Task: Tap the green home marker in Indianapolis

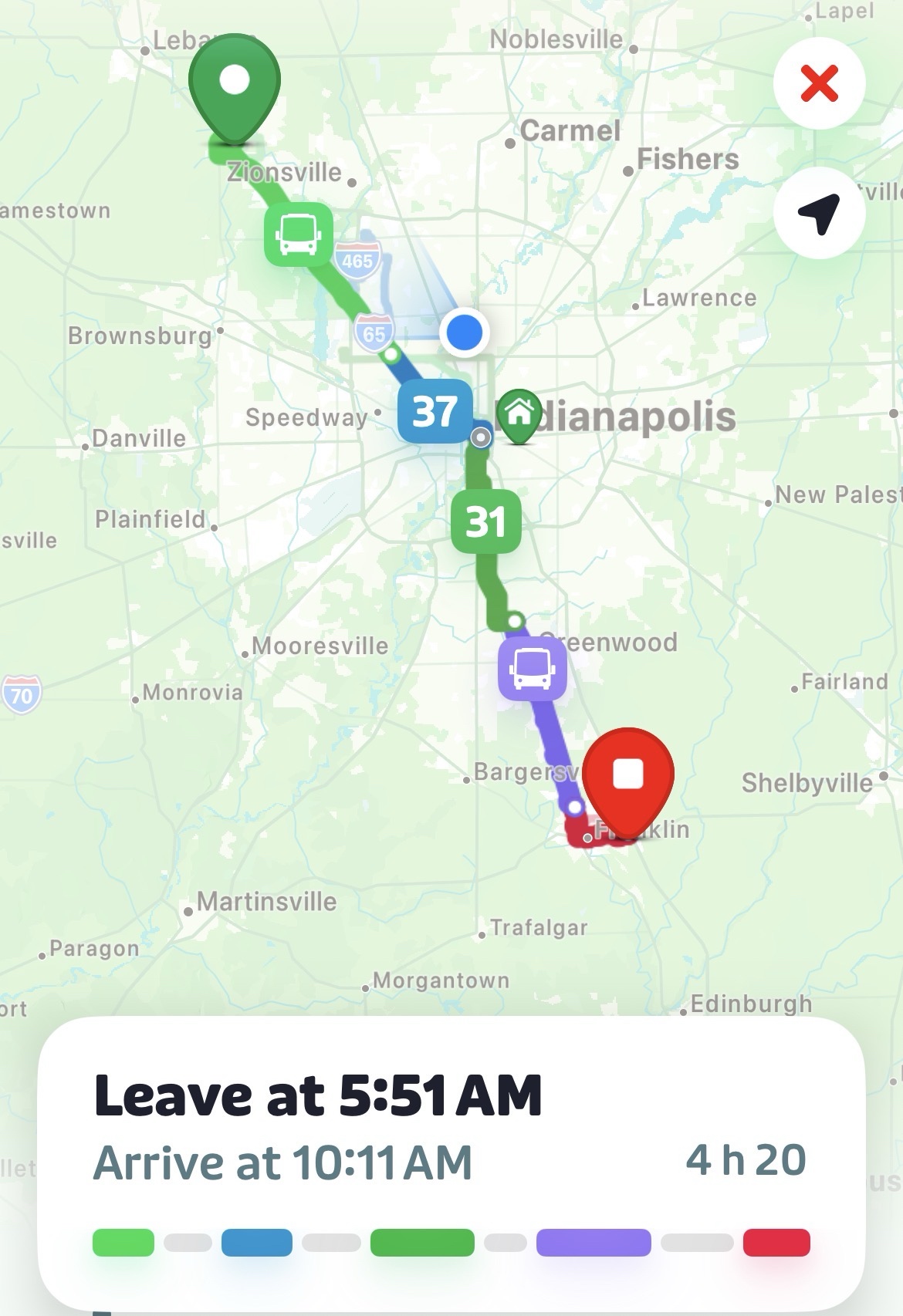Action: 520,414
